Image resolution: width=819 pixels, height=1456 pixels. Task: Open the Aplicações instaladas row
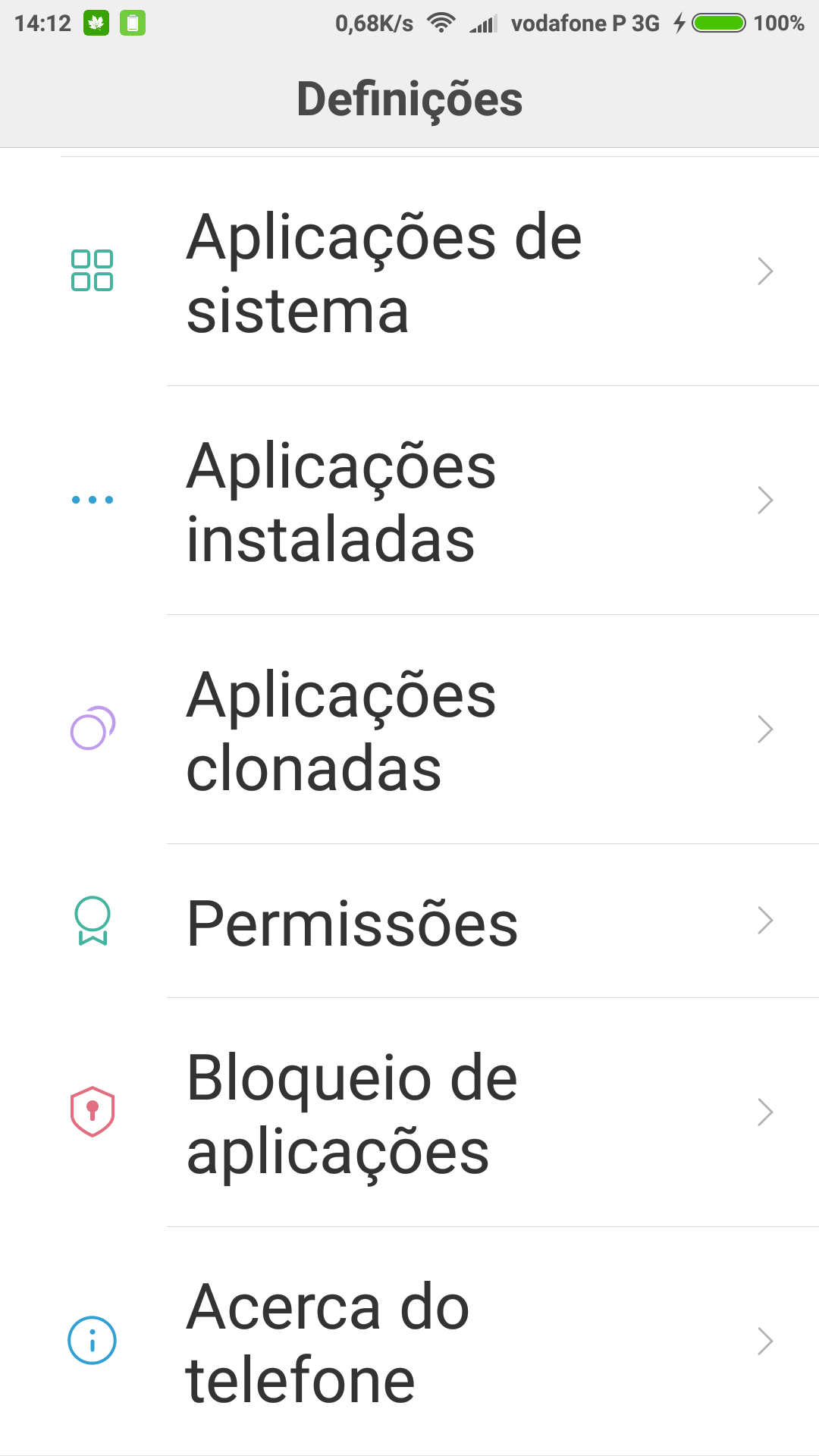409,500
